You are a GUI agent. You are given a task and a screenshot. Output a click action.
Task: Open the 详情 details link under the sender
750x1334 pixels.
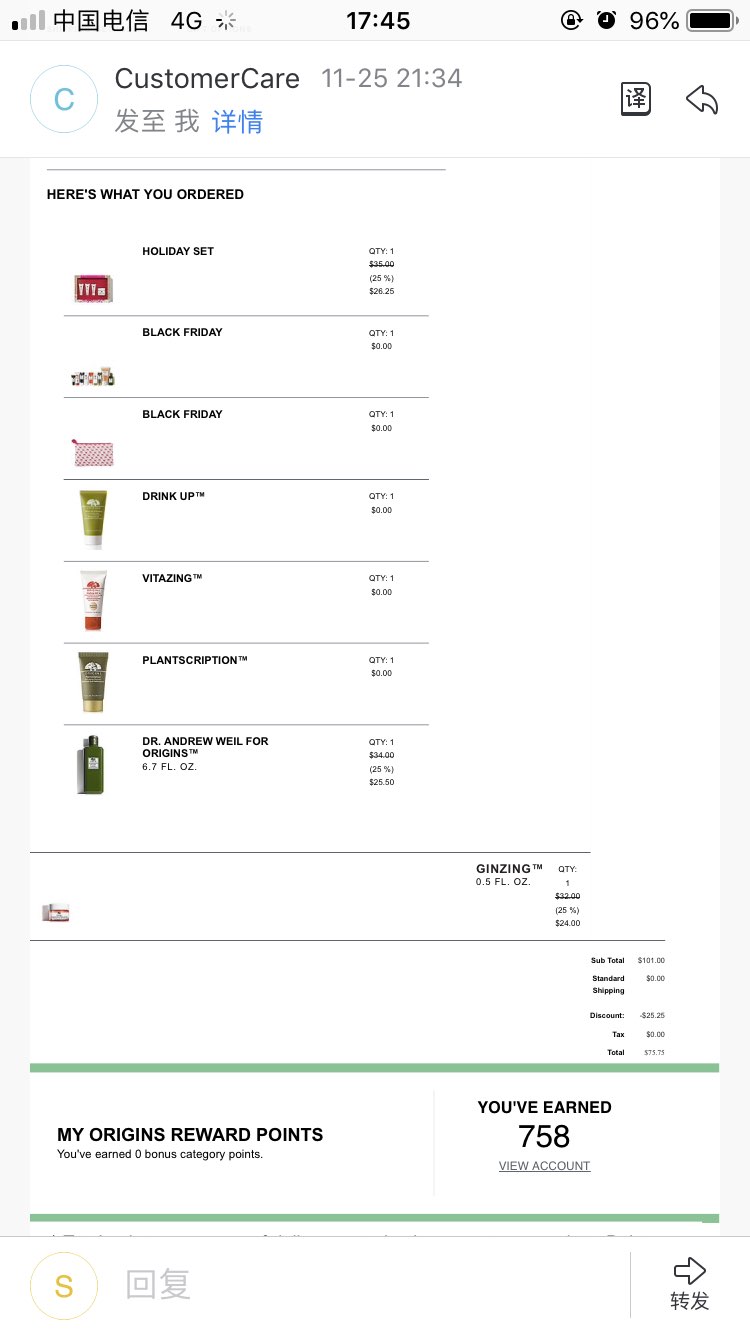(x=237, y=122)
